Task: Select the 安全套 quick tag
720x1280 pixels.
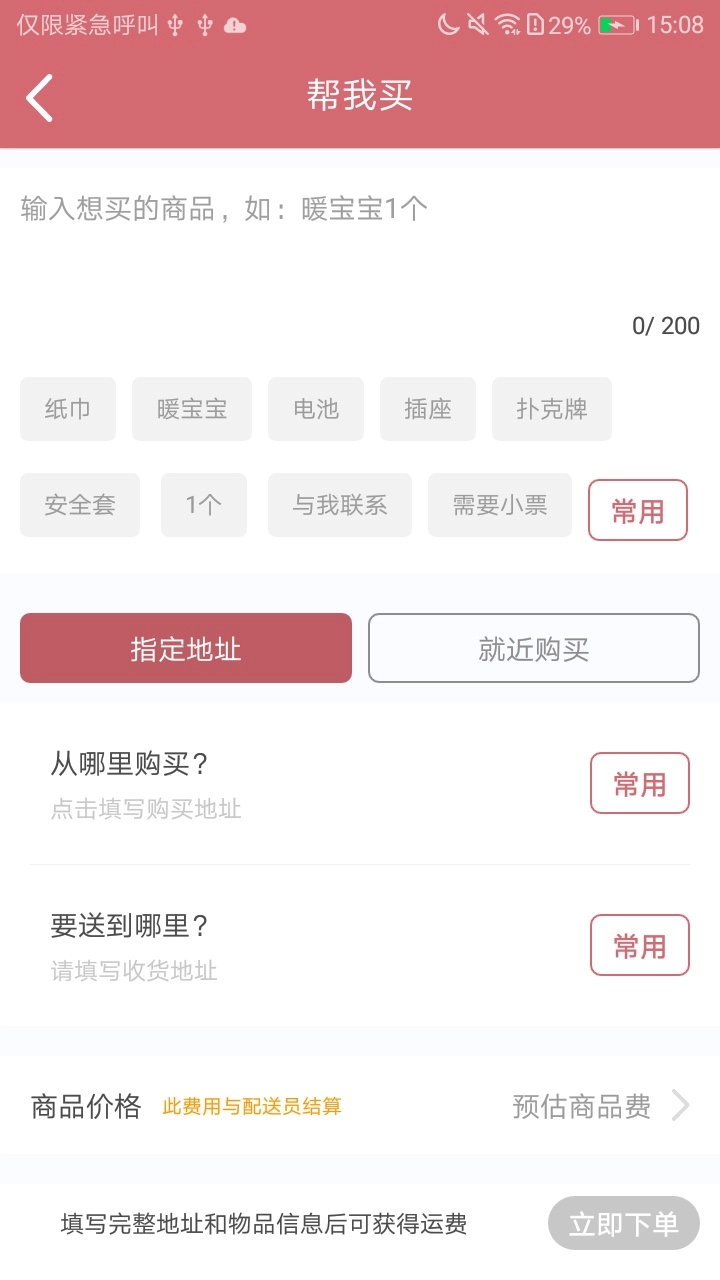Action: [79, 505]
